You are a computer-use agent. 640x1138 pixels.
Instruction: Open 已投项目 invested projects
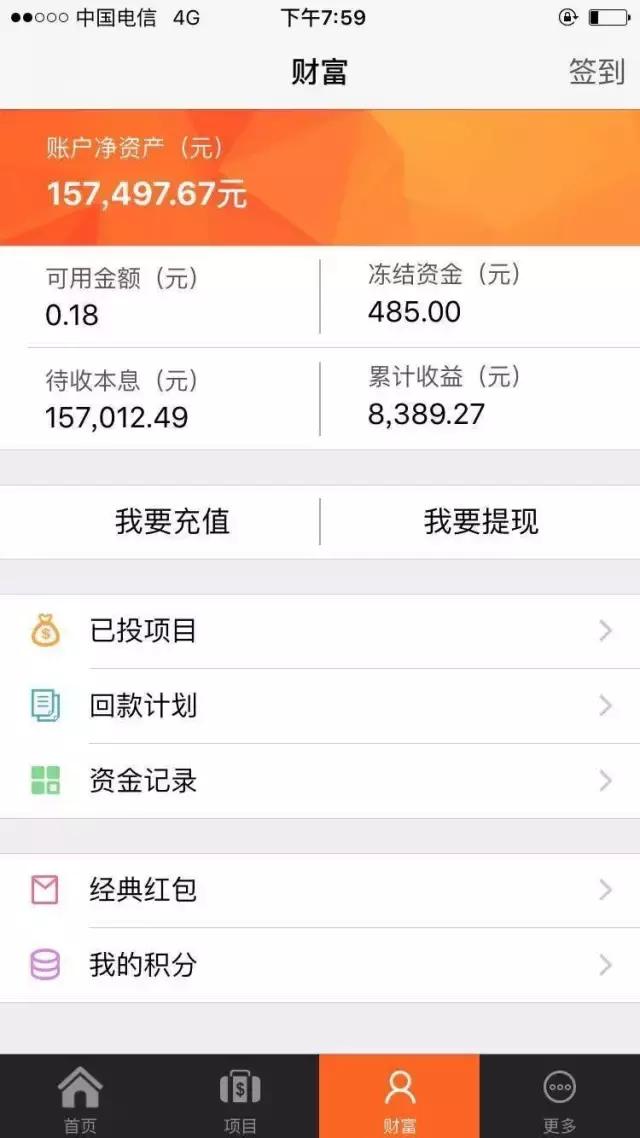320,631
